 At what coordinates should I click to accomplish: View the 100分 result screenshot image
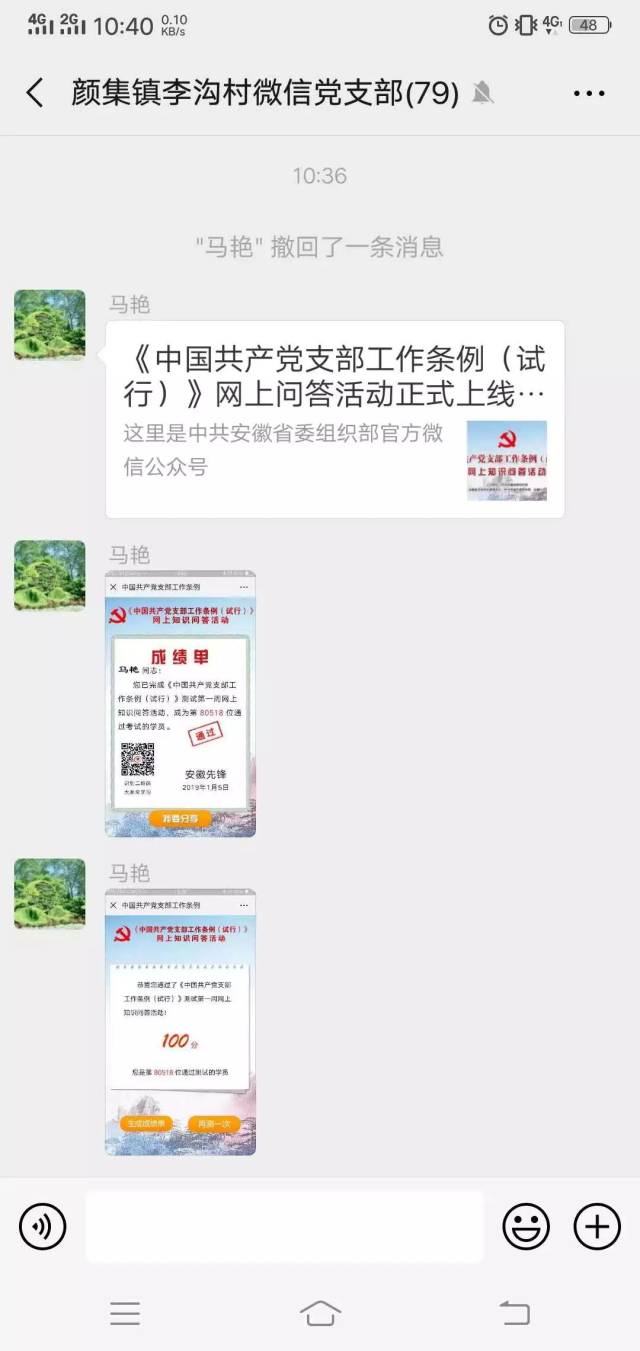tap(180, 1022)
